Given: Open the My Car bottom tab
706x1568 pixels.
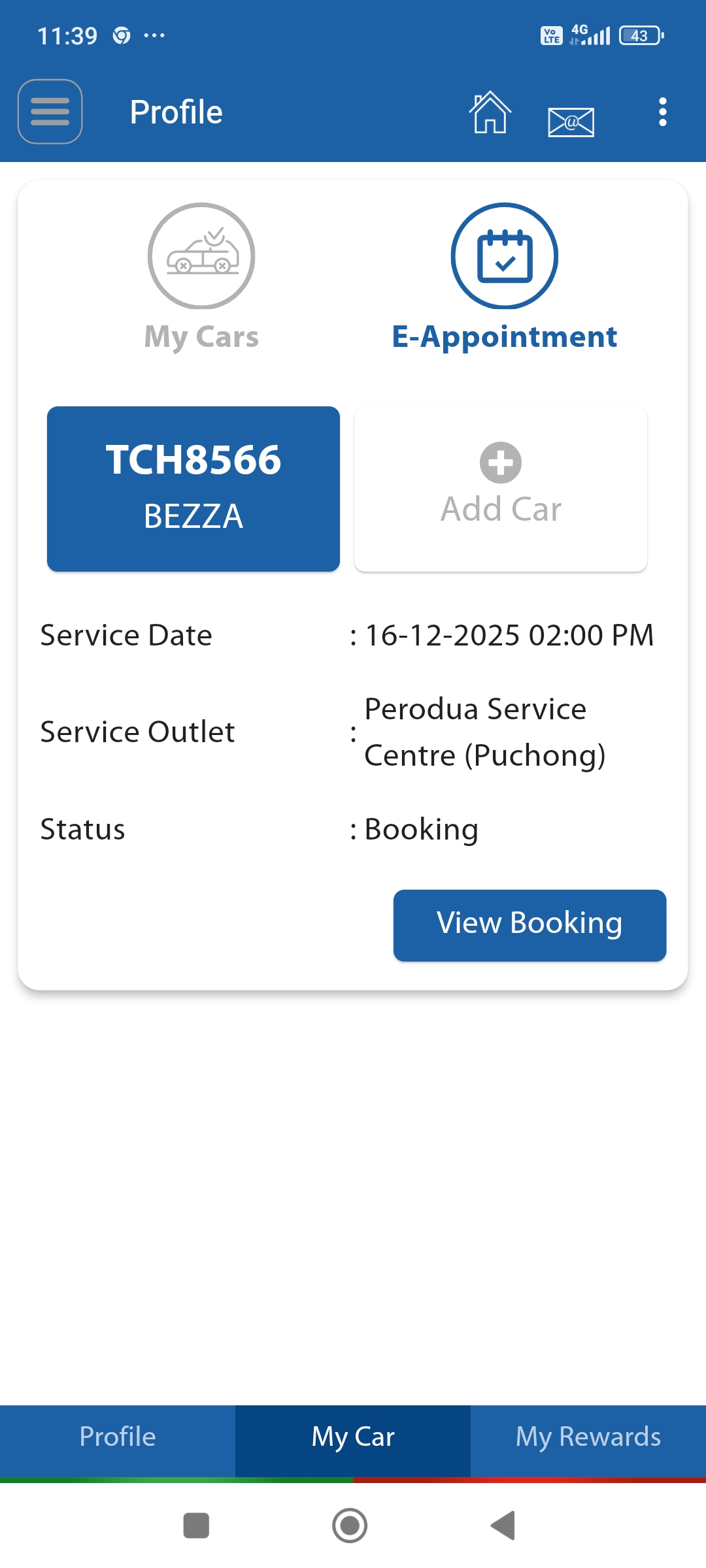Looking at the screenshot, I should [353, 1437].
